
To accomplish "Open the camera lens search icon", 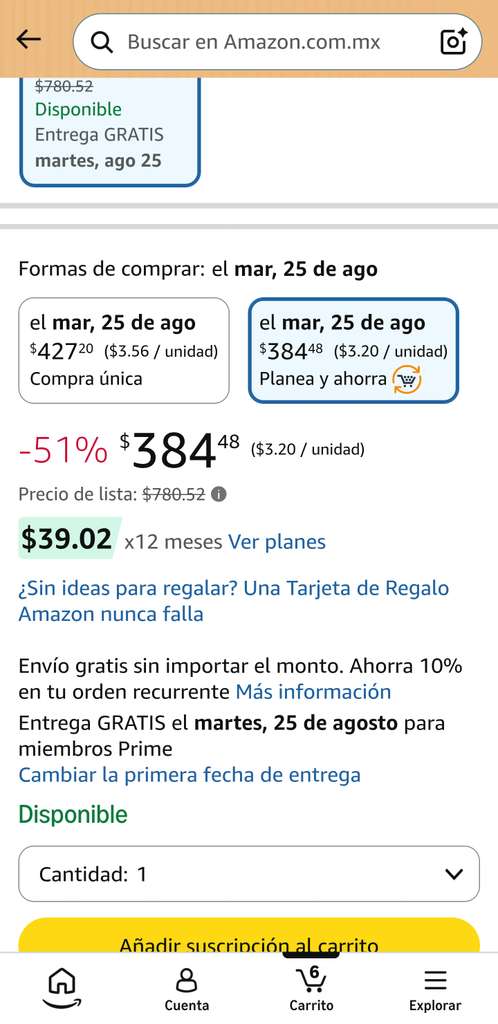I will click(x=453, y=42).
